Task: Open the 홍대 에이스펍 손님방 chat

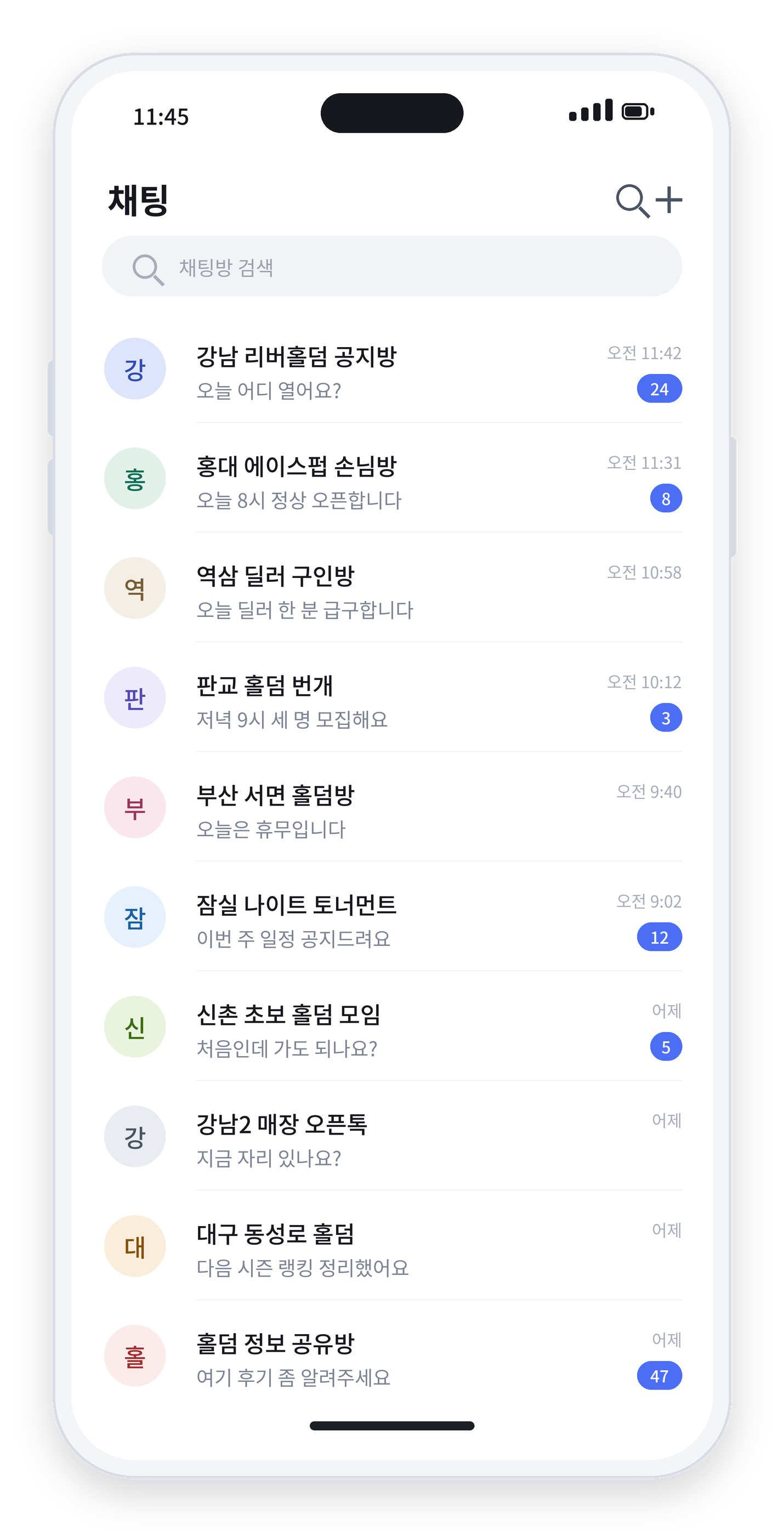Action: click(391, 478)
